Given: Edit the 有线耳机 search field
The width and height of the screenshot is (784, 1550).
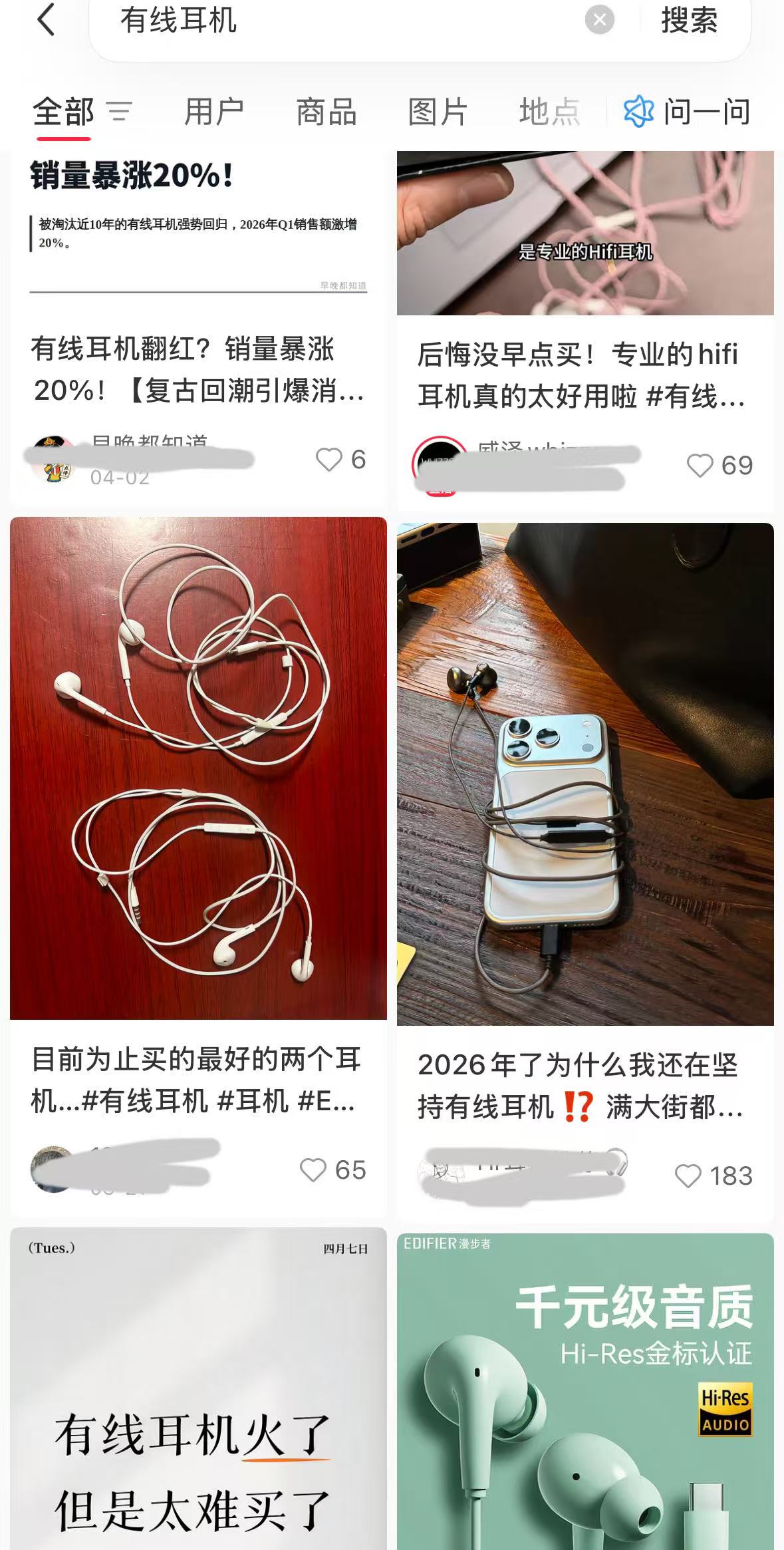Looking at the screenshot, I should (x=332, y=21).
